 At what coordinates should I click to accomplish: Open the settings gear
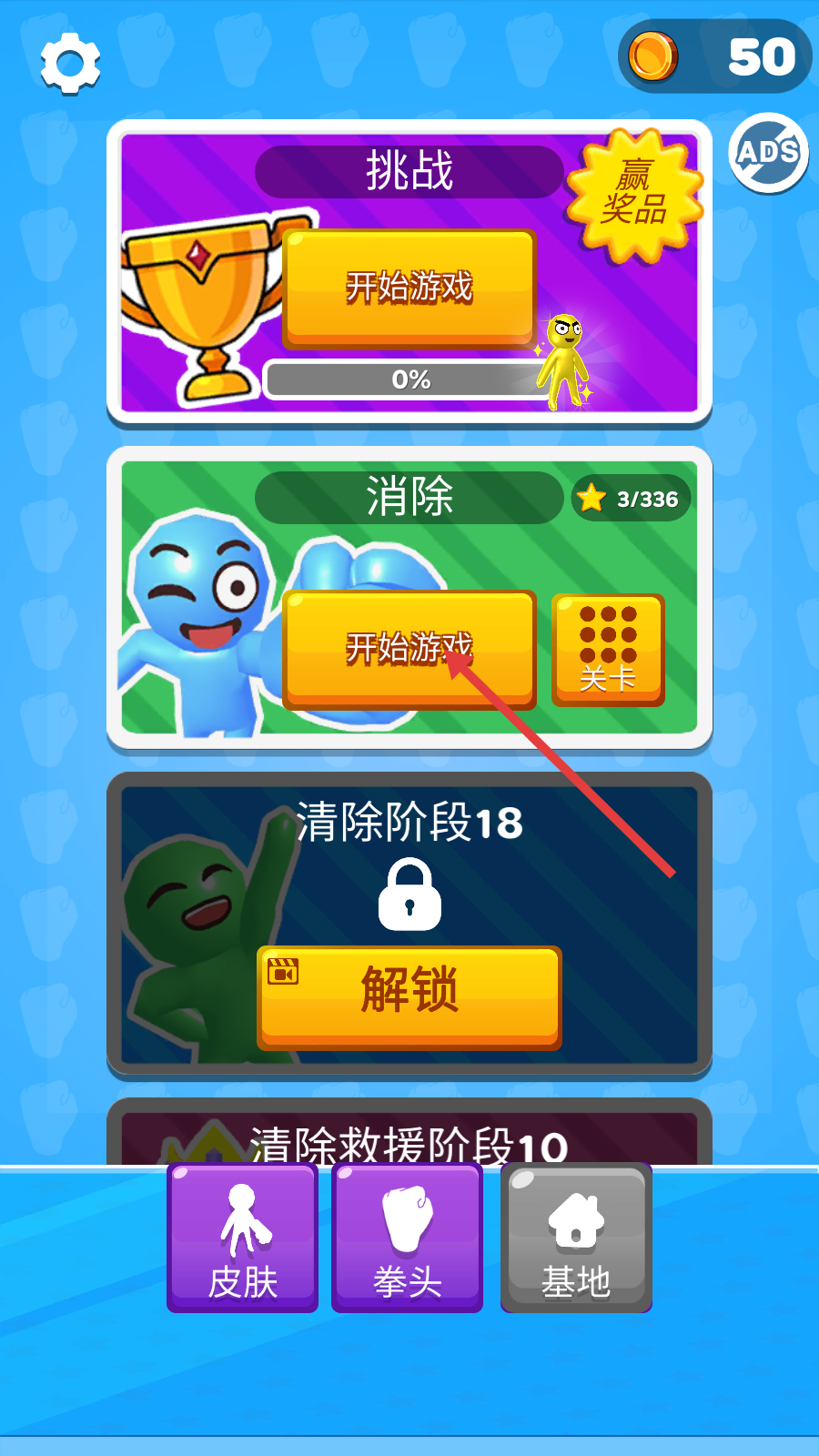(x=70, y=63)
